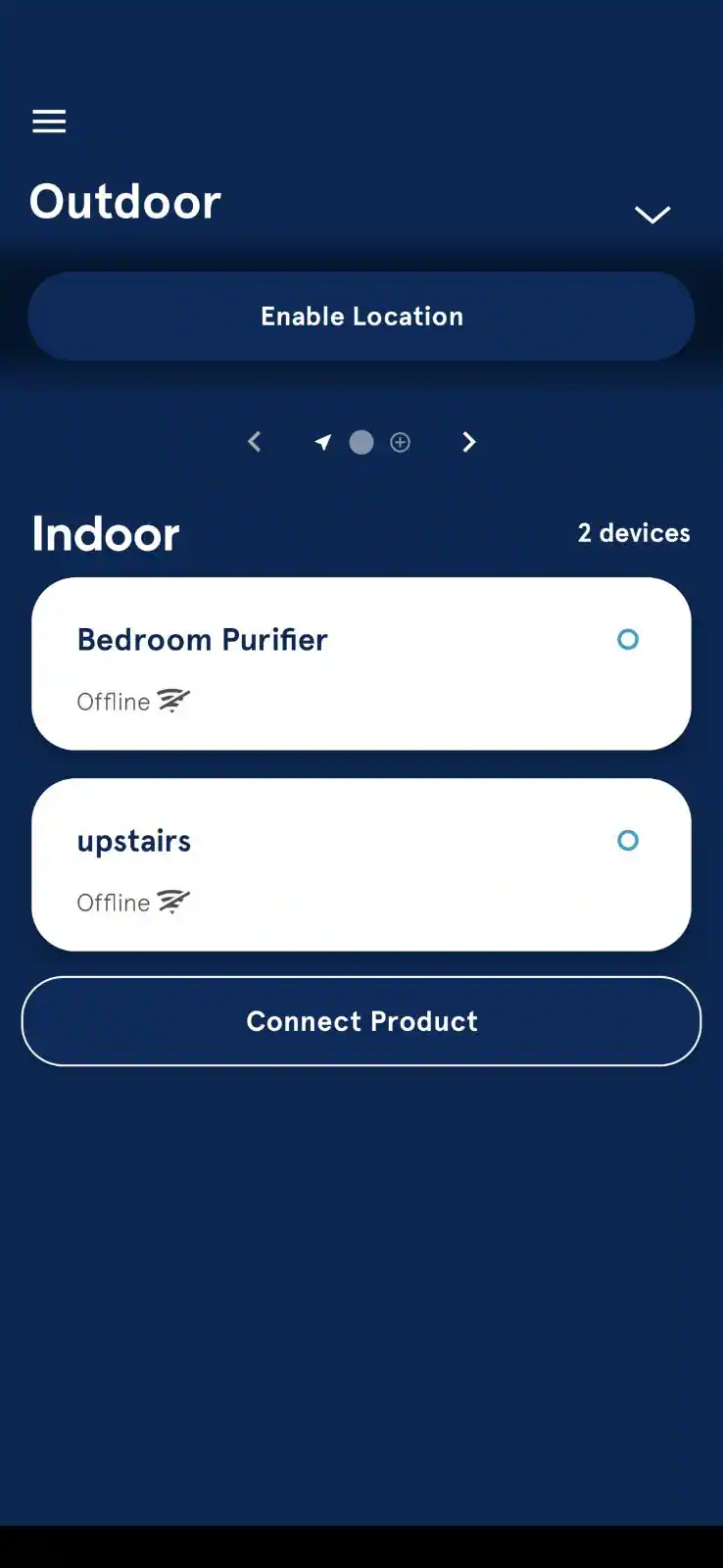This screenshot has height=1568, width=723.
Task: Click the right arrow to view next location
Action: click(x=468, y=442)
